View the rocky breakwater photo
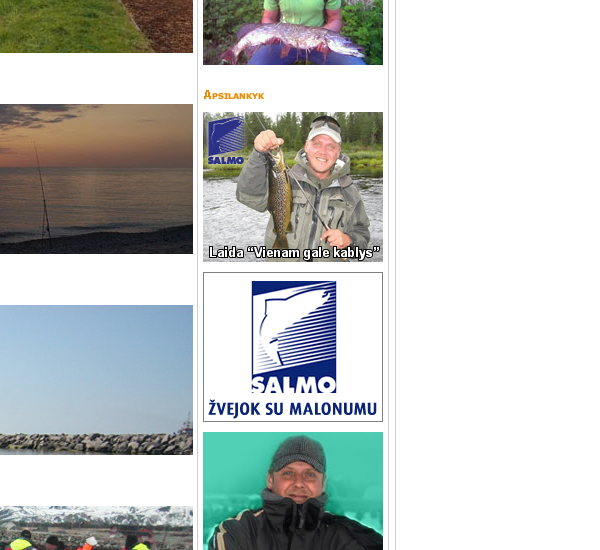The height and width of the screenshot is (550, 600). pos(96,379)
